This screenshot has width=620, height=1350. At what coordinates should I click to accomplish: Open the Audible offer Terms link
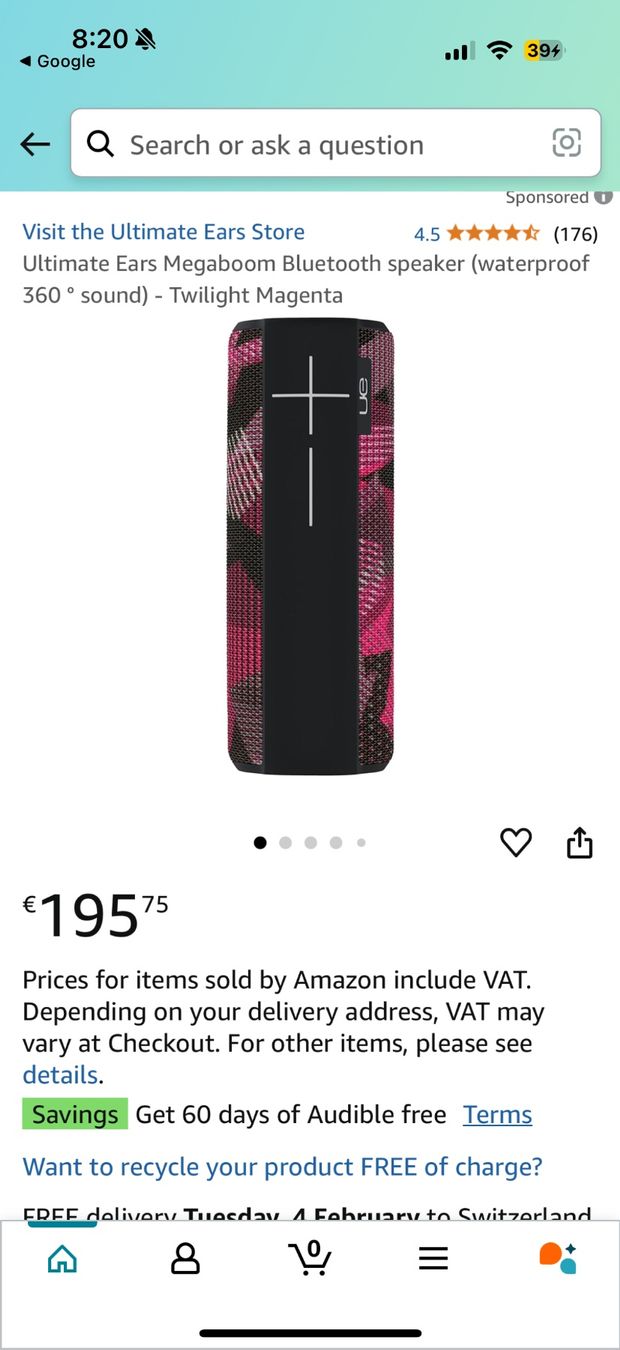pyautogui.click(x=497, y=1114)
